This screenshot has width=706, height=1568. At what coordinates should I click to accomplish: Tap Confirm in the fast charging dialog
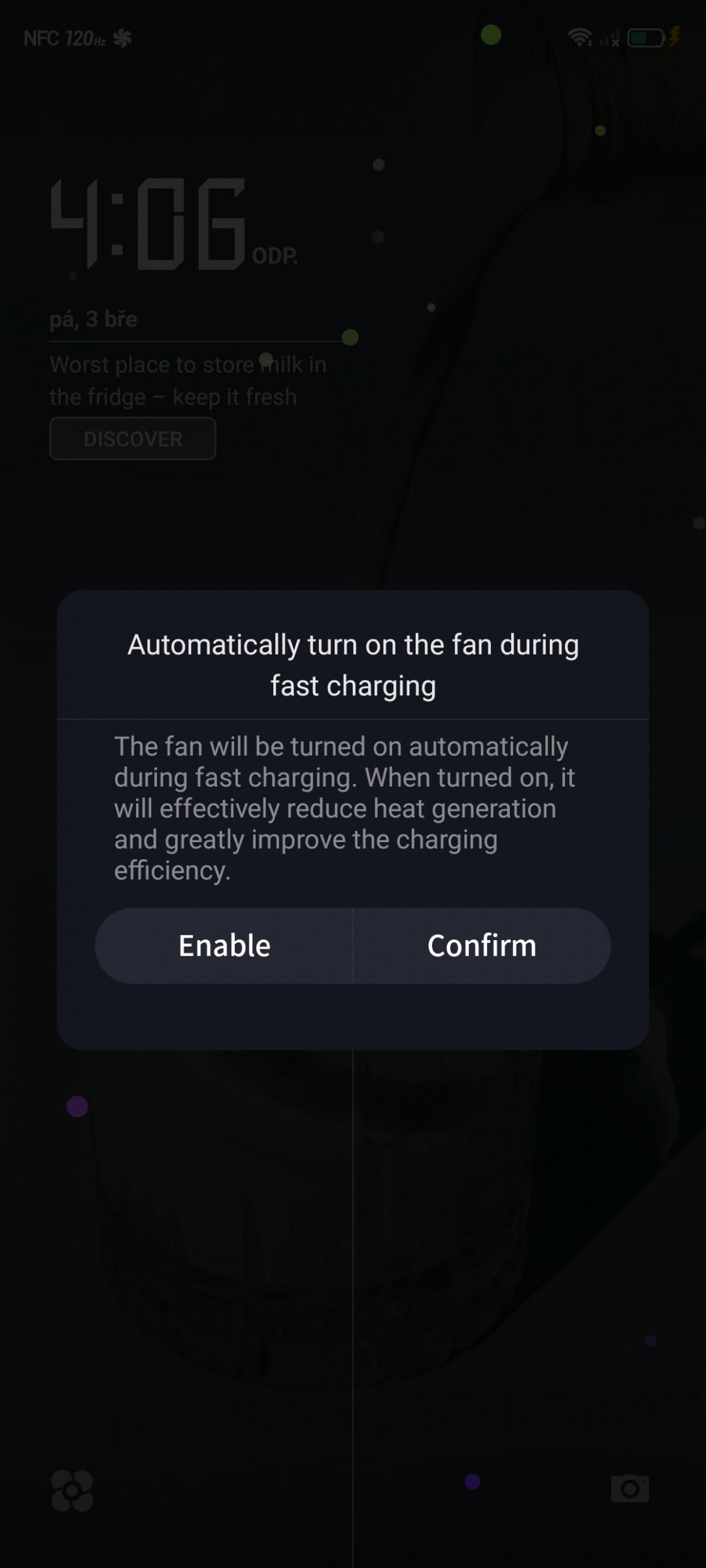482,945
